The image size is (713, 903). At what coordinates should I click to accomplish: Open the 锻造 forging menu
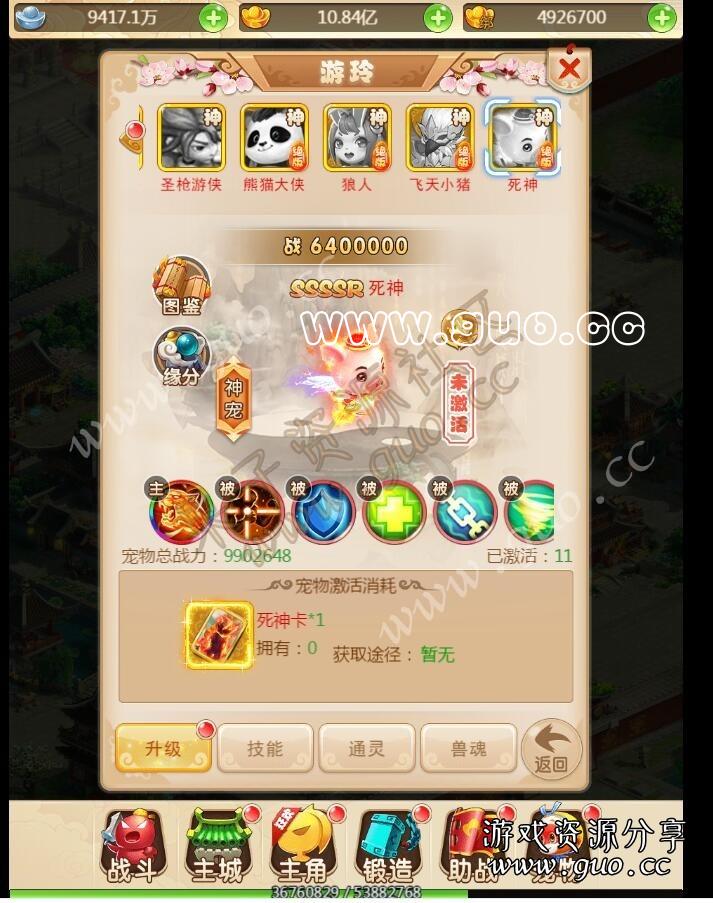click(388, 846)
